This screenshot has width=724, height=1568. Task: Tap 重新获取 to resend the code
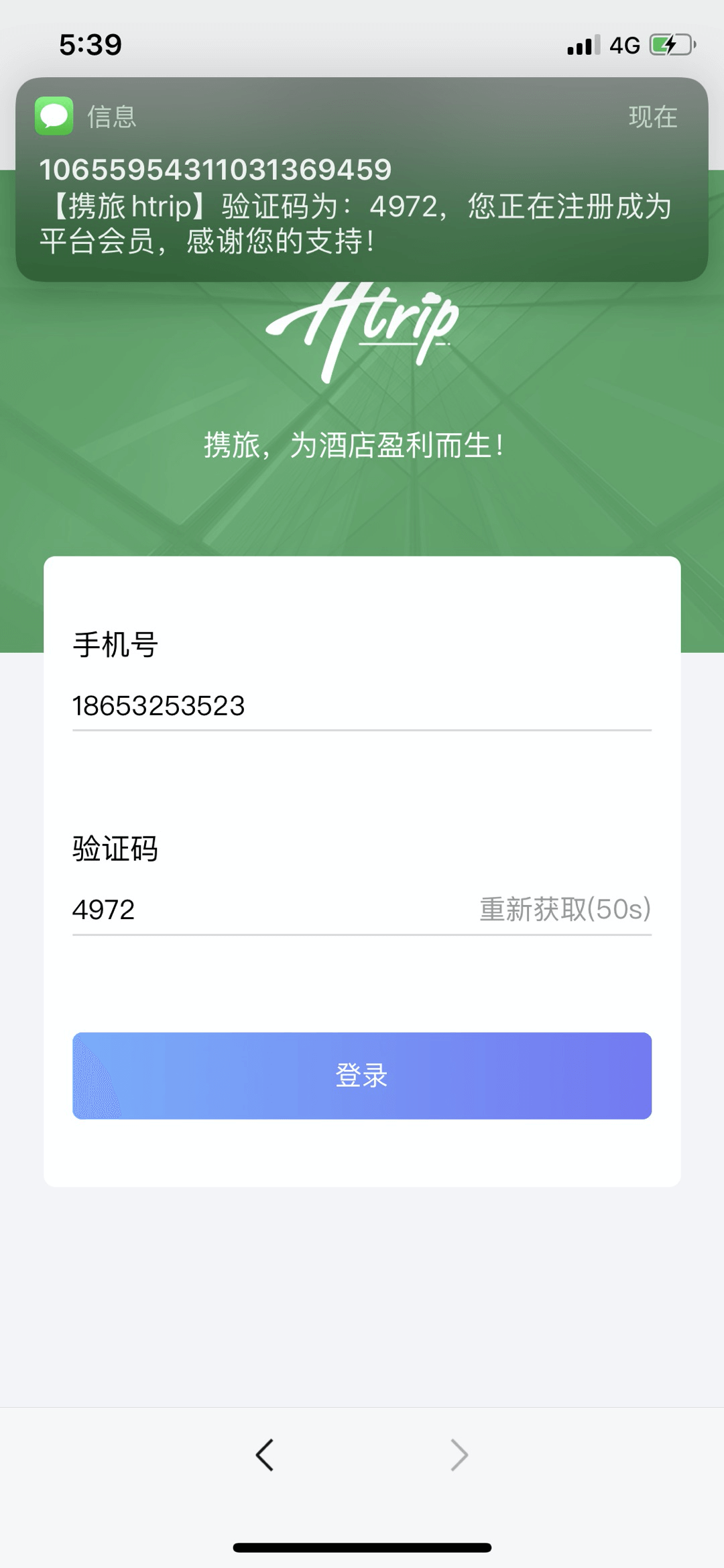pyautogui.click(x=565, y=910)
